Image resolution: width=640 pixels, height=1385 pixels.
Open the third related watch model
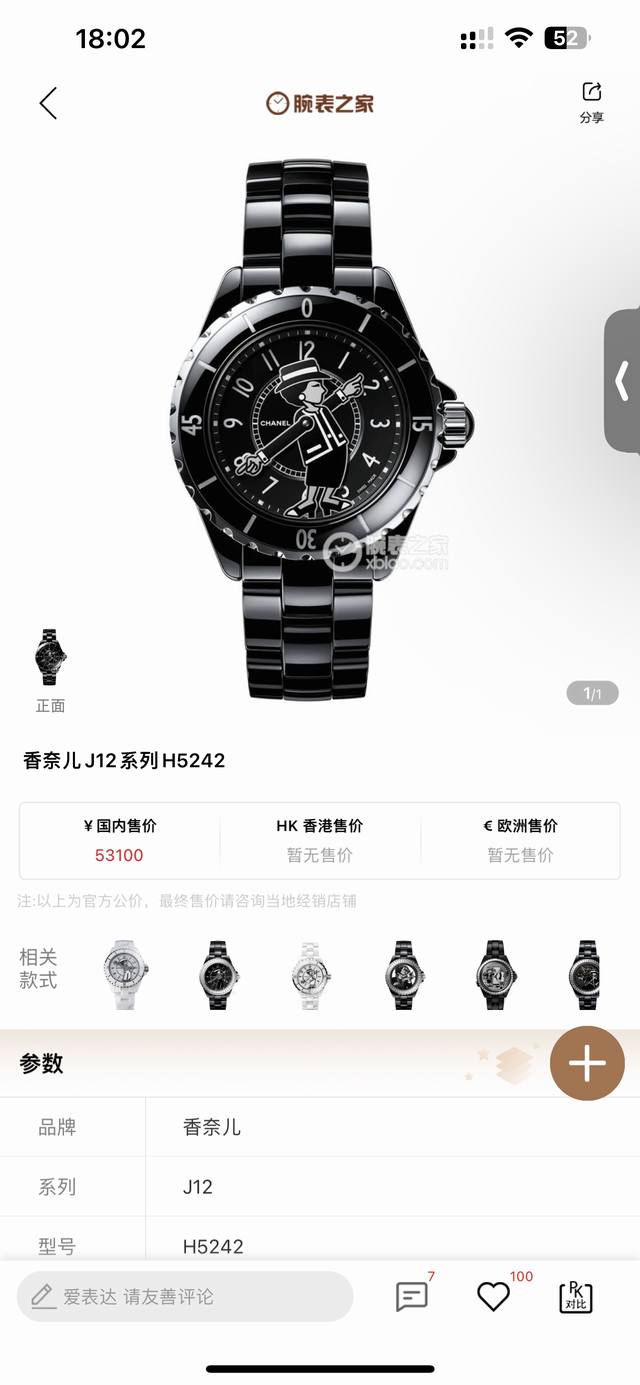click(309, 973)
